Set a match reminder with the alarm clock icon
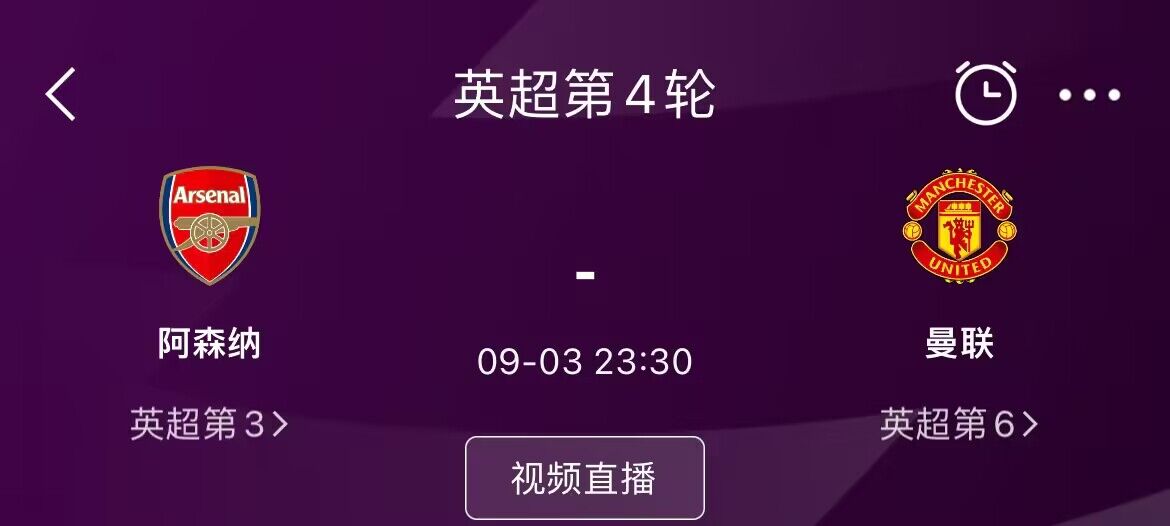The height and width of the screenshot is (526, 1170). pyautogui.click(x=985, y=94)
